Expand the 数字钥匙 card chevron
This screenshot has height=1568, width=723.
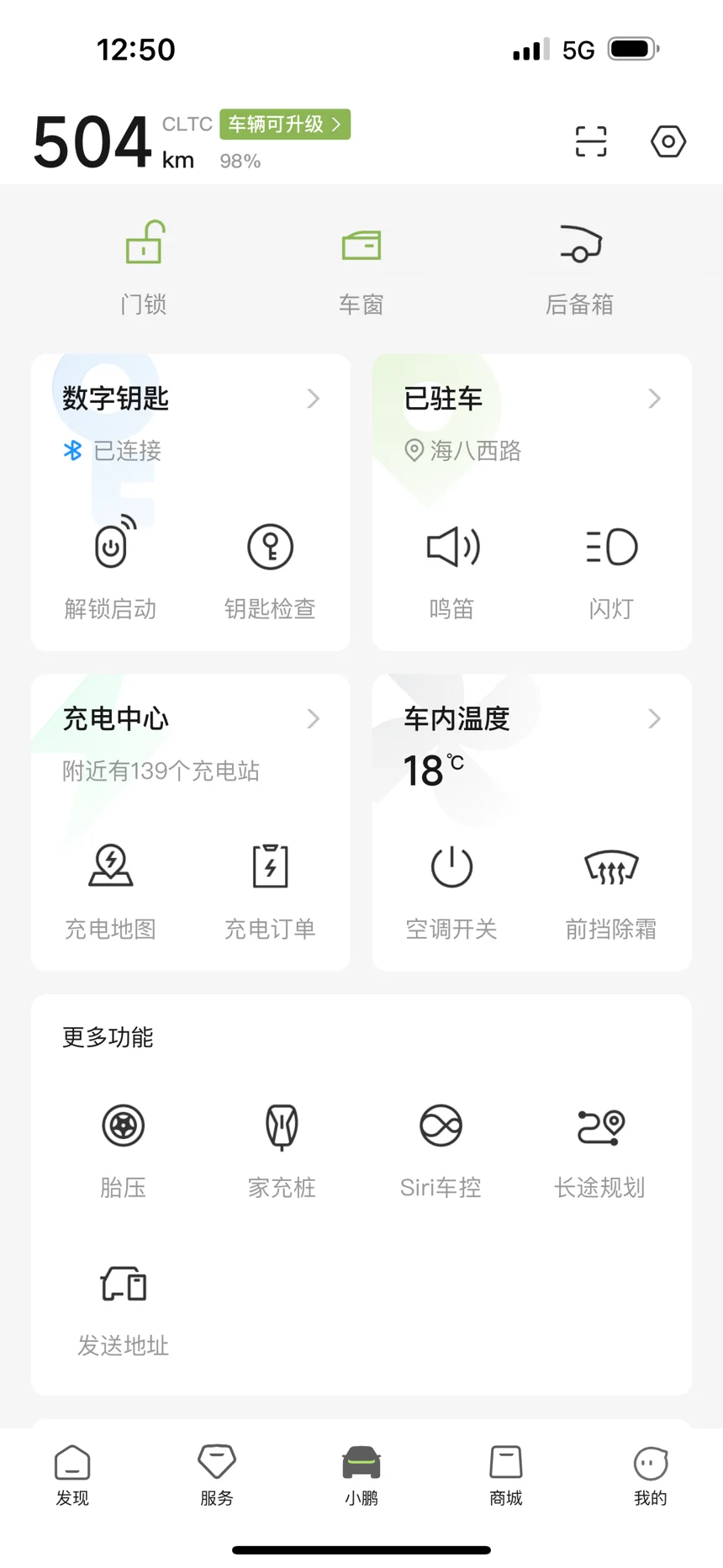point(314,399)
